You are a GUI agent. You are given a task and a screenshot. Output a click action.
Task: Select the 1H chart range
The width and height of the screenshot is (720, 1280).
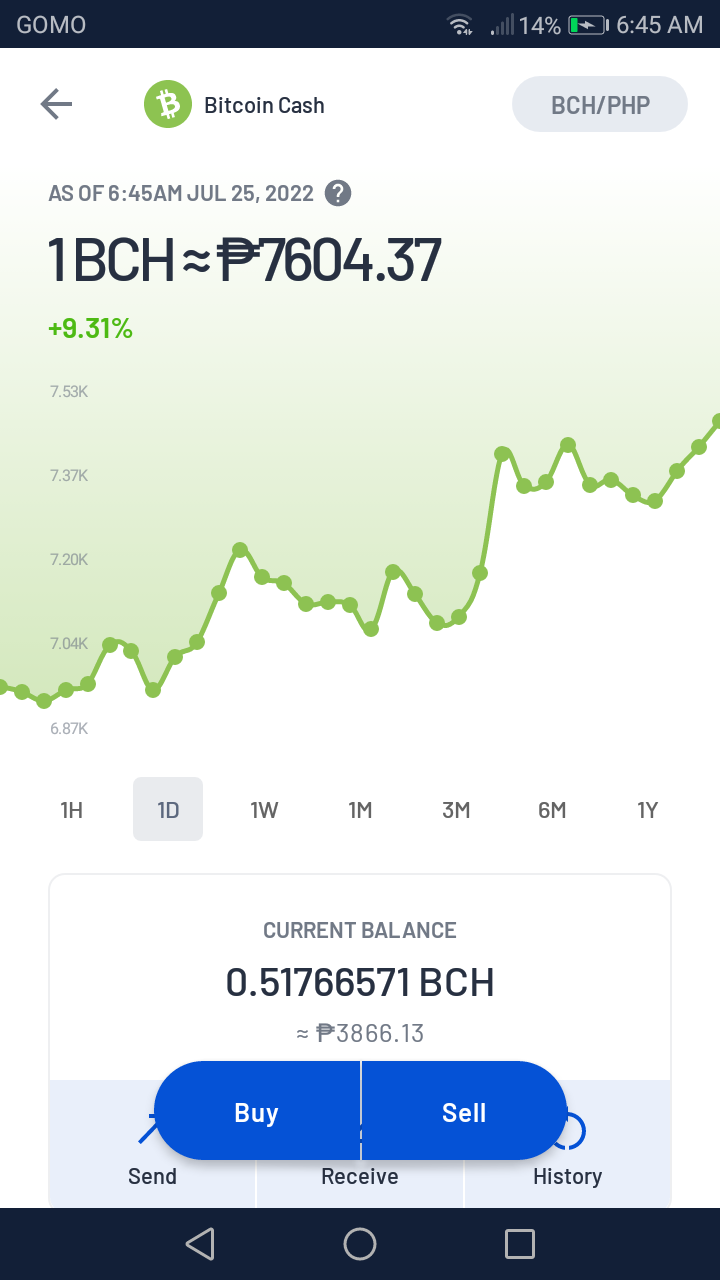[72, 809]
